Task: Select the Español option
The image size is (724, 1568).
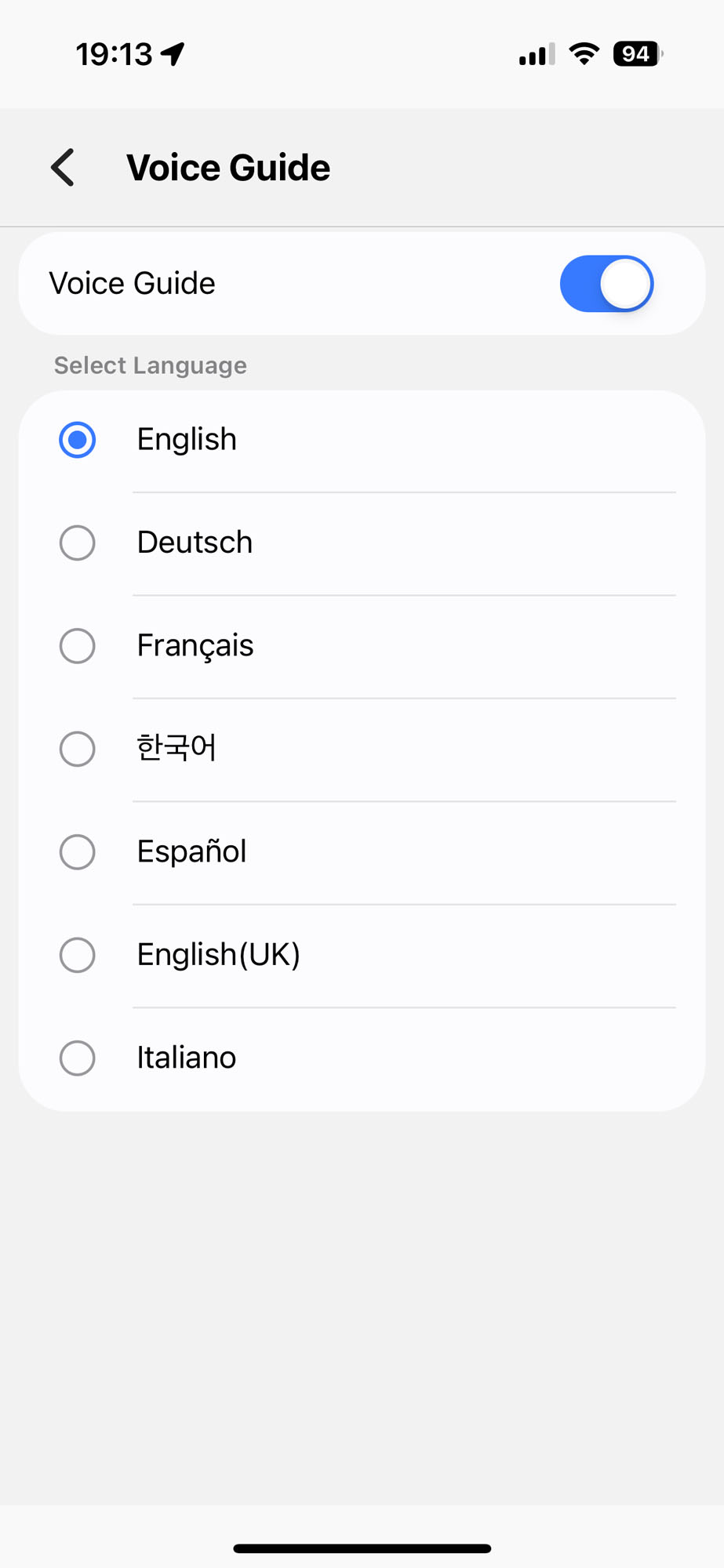Action: (362, 852)
